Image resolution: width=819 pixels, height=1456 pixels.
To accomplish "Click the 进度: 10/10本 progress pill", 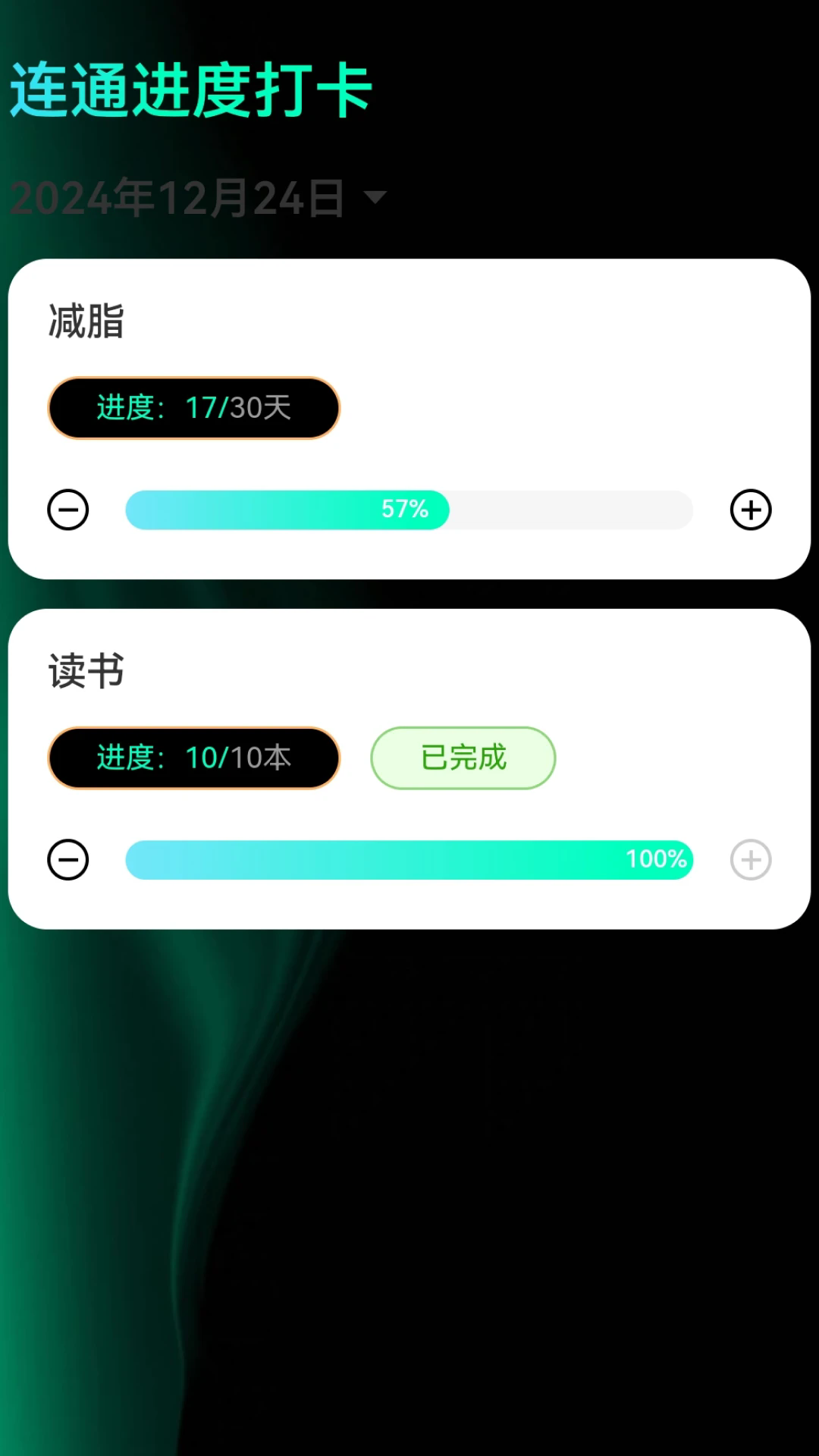I will pos(193,758).
